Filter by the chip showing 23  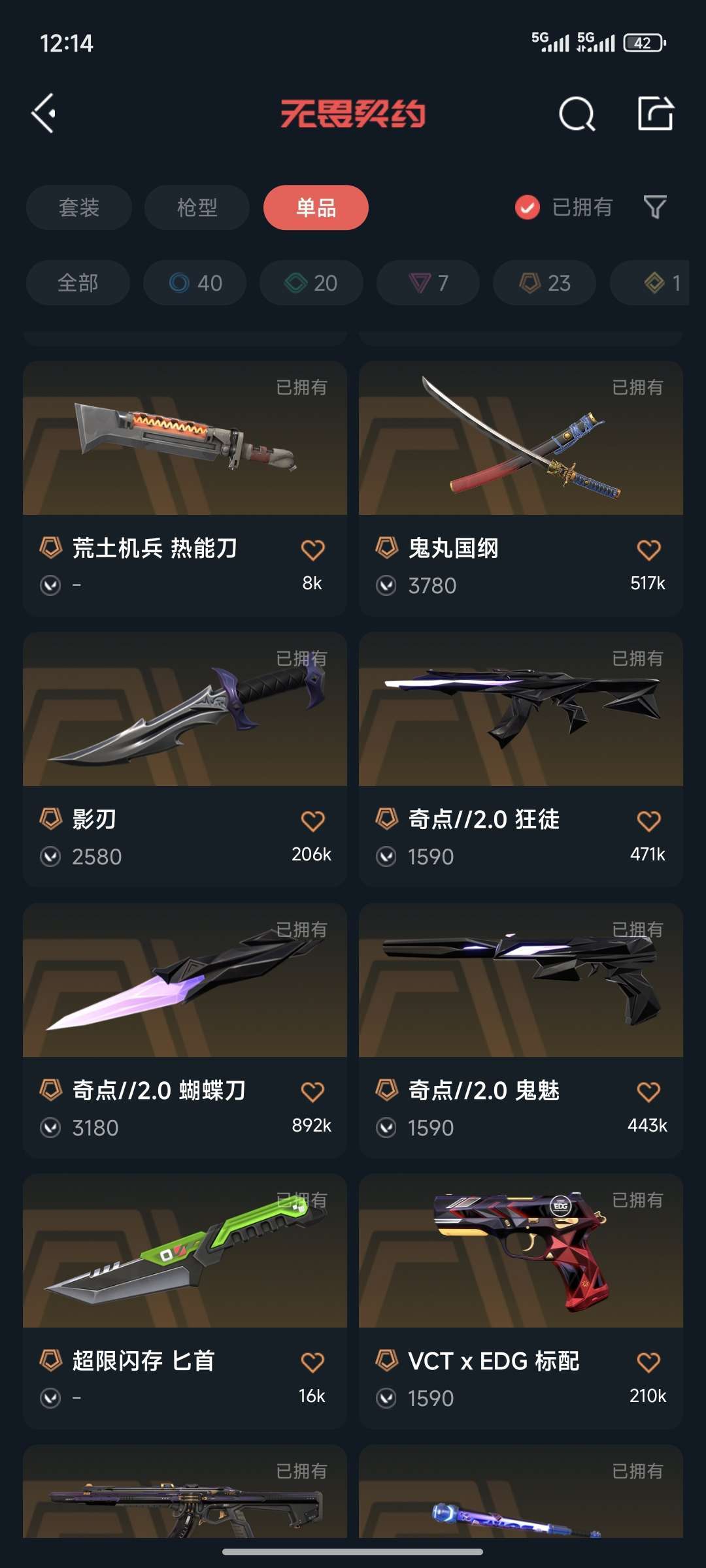545,283
